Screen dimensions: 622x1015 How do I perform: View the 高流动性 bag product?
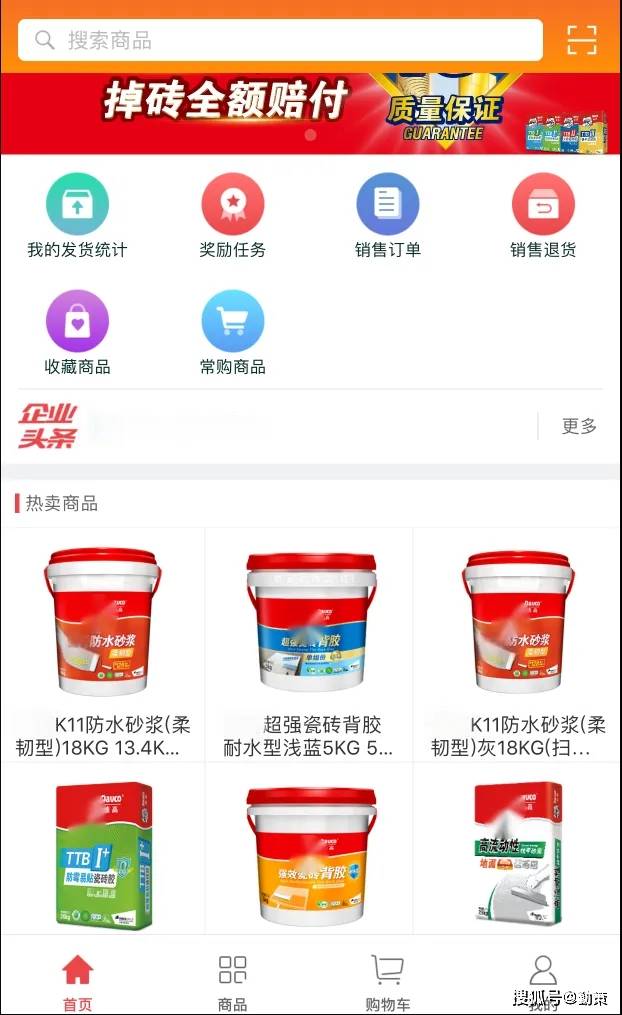coord(517,855)
